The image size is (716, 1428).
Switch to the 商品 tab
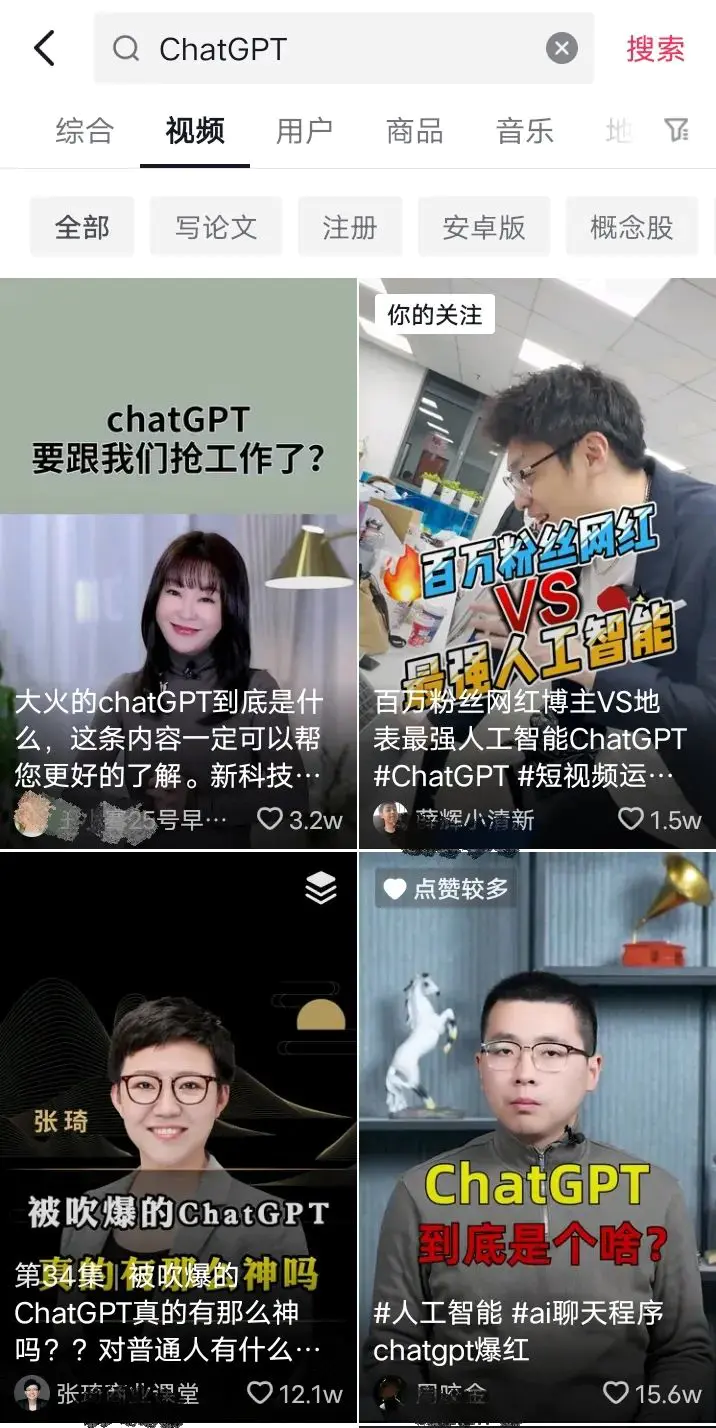click(x=414, y=130)
